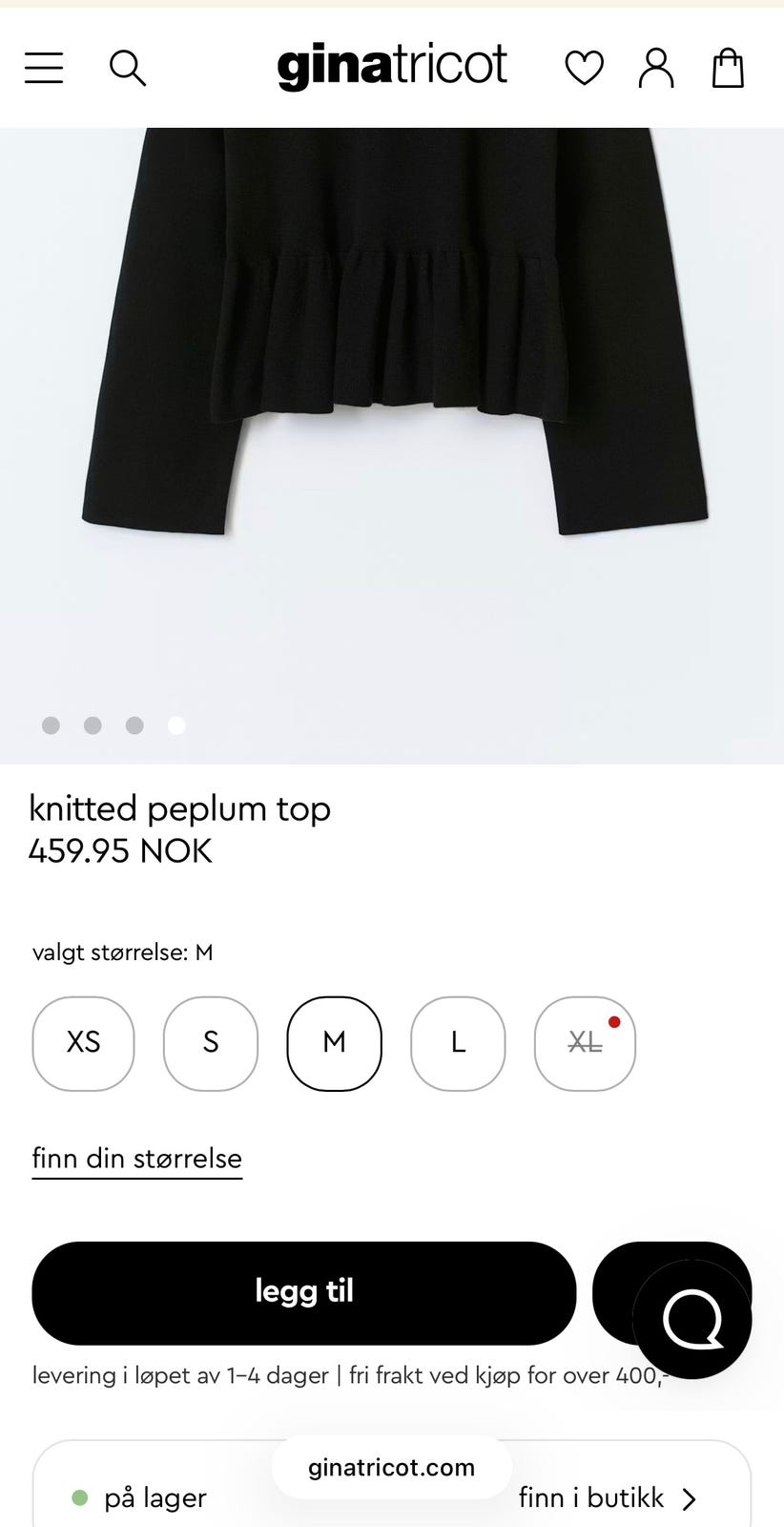Pick size L
Image resolution: width=784 pixels, height=1527 pixels.
click(x=458, y=1043)
